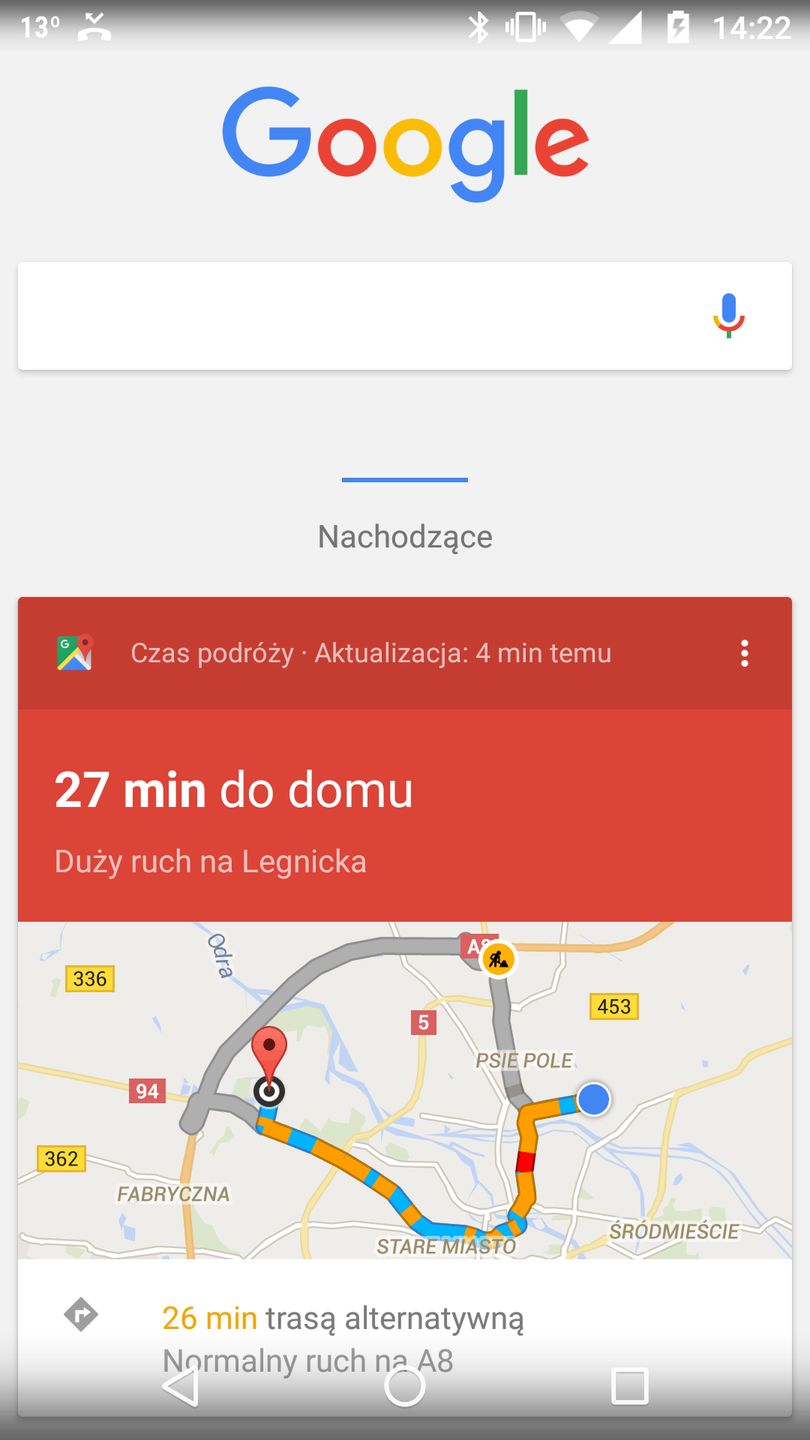Viewport: 810px width, 1440px height.
Task: Tap the Google logo
Action: [x=404, y=139]
